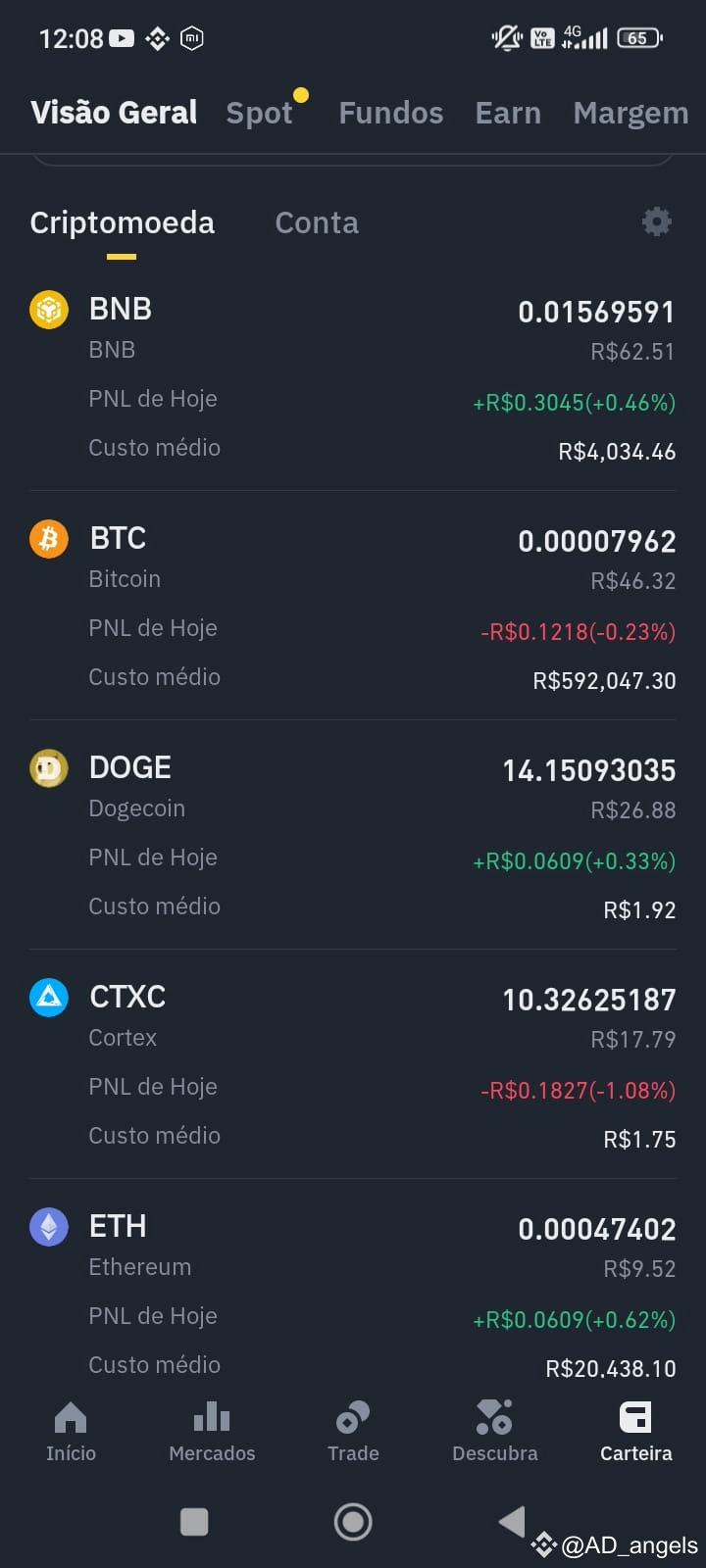The image size is (706, 1568).
Task: Open the CTXC Cortex holding
Action: [353, 1065]
